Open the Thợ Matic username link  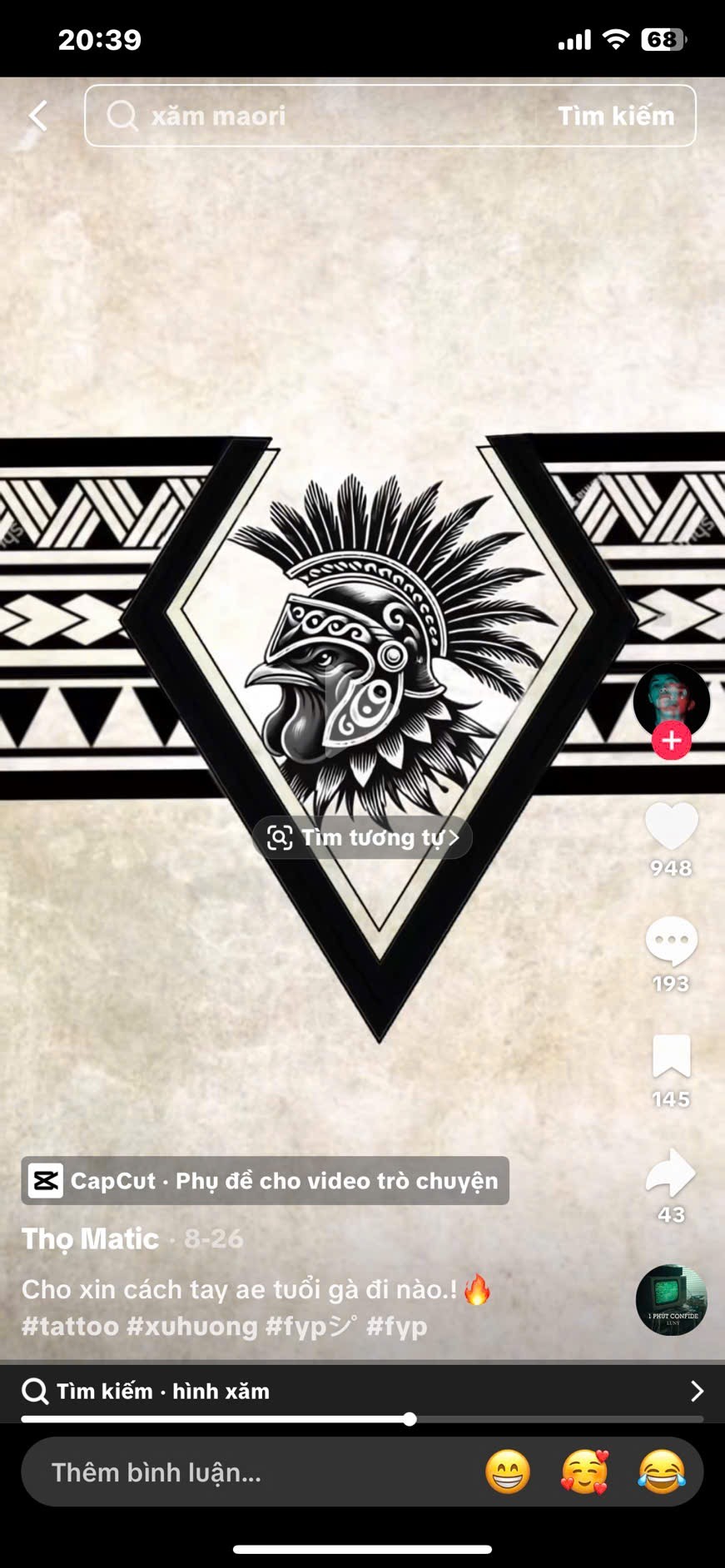pyautogui.click(x=90, y=1238)
